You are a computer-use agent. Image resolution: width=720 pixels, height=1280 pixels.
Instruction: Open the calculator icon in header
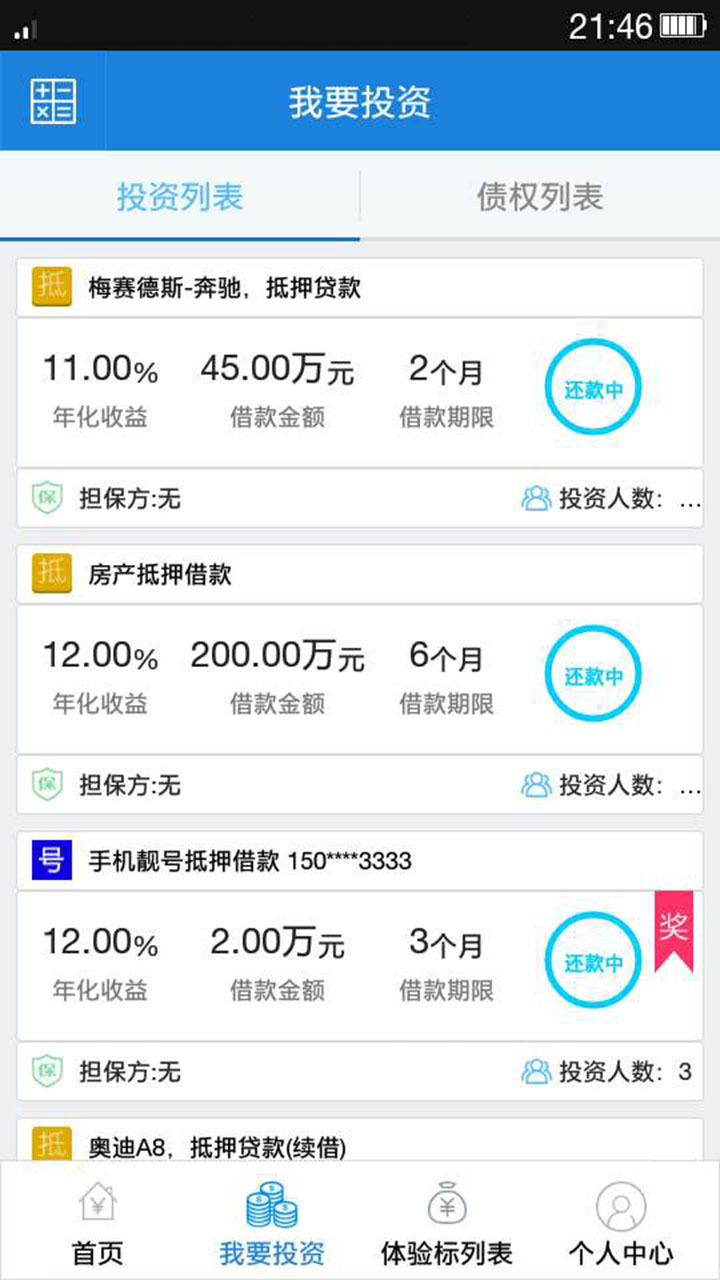pyautogui.click(x=53, y=101)
